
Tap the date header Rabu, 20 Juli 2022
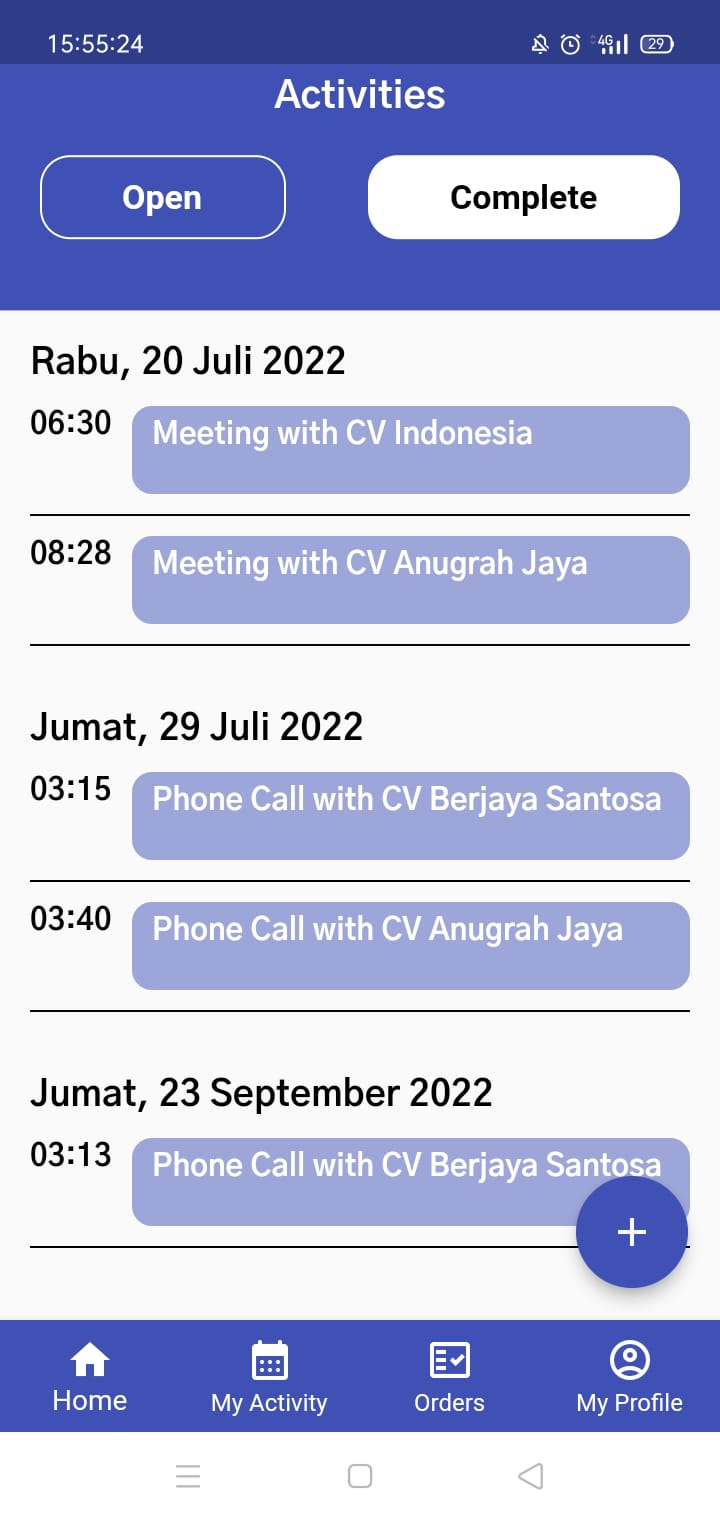(188, 360)
